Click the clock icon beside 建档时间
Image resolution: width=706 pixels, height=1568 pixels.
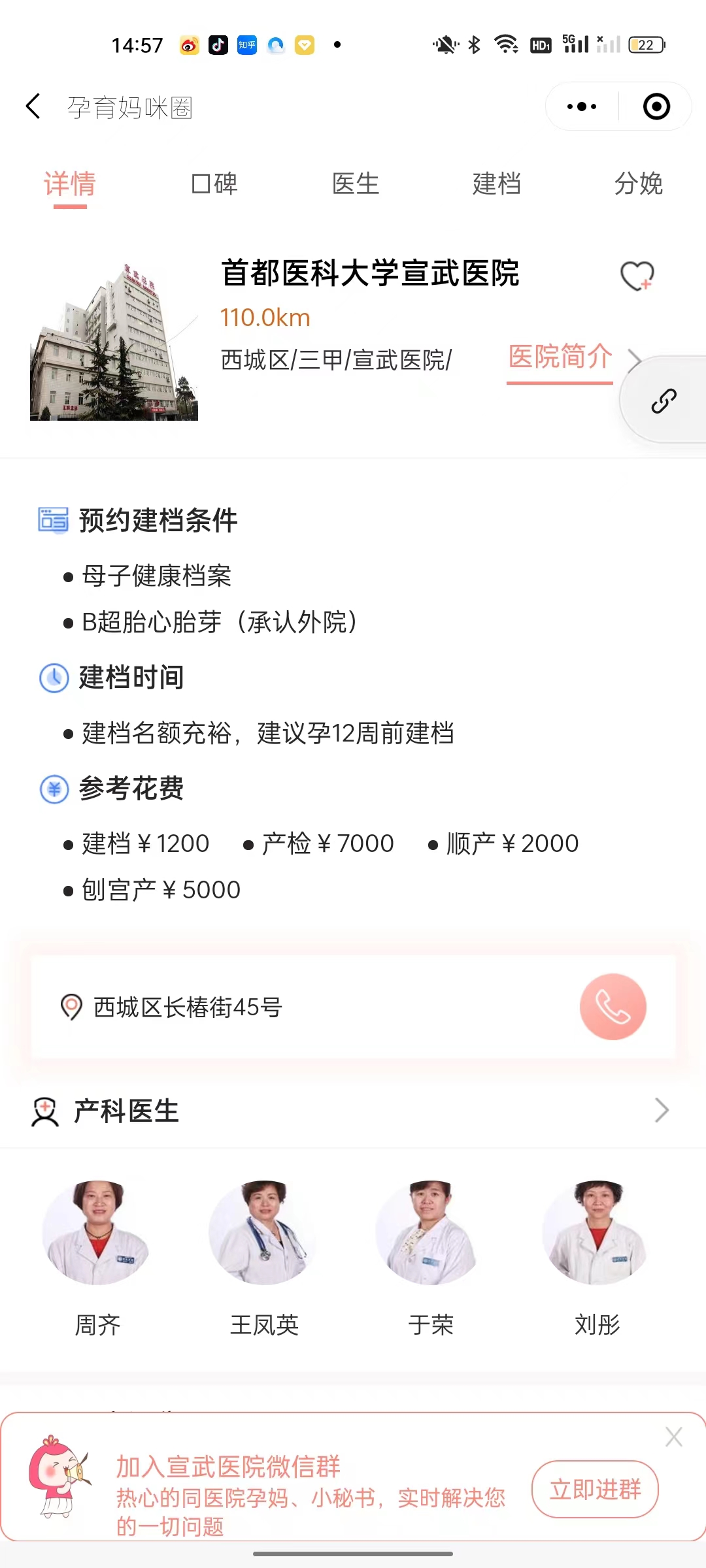(x=54, y=678)
